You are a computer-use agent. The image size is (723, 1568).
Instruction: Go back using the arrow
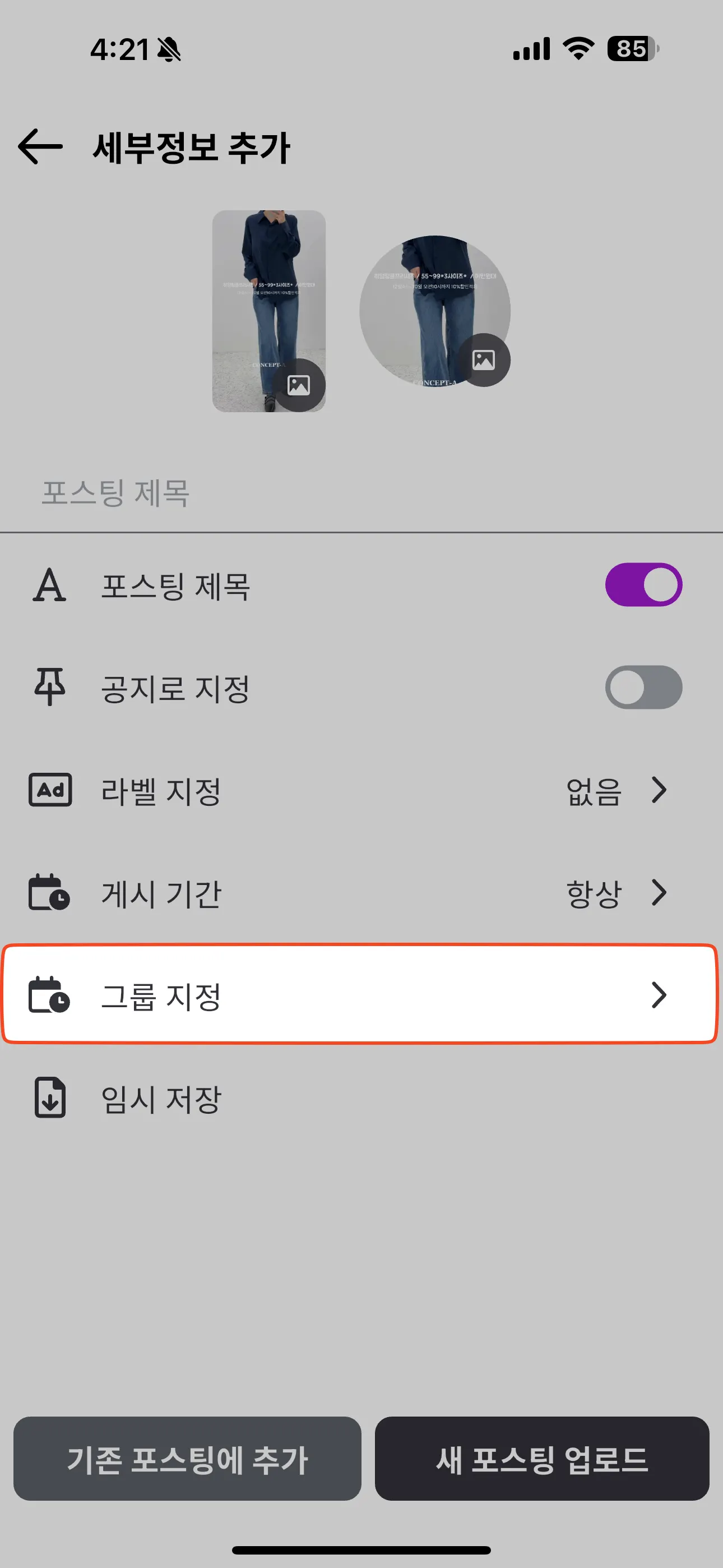40,147
